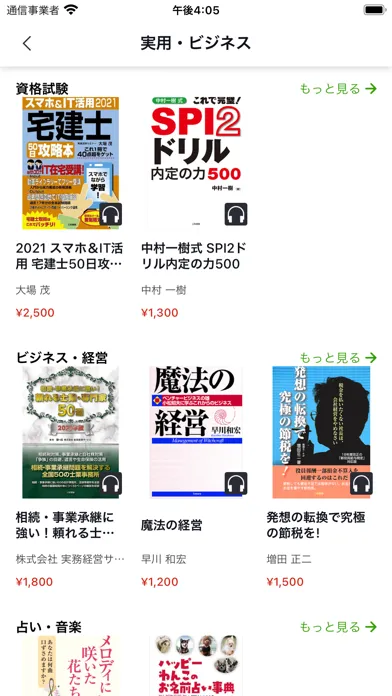This screenshot has width=392, height=696.
Task: Select the 魔法の経営 book
Action: [x=196, y=432]
